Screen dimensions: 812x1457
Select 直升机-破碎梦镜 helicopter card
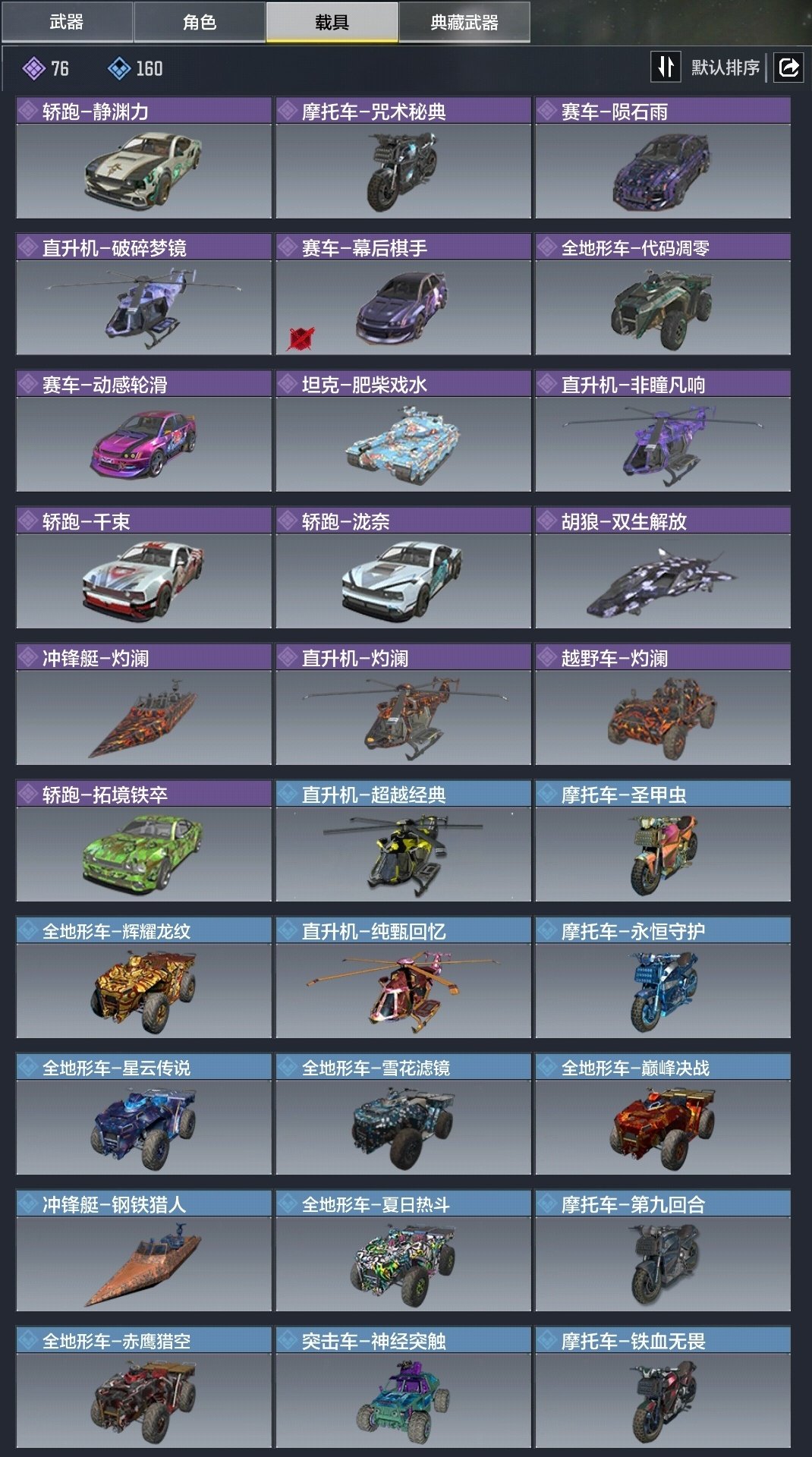[x=143, y=295]
